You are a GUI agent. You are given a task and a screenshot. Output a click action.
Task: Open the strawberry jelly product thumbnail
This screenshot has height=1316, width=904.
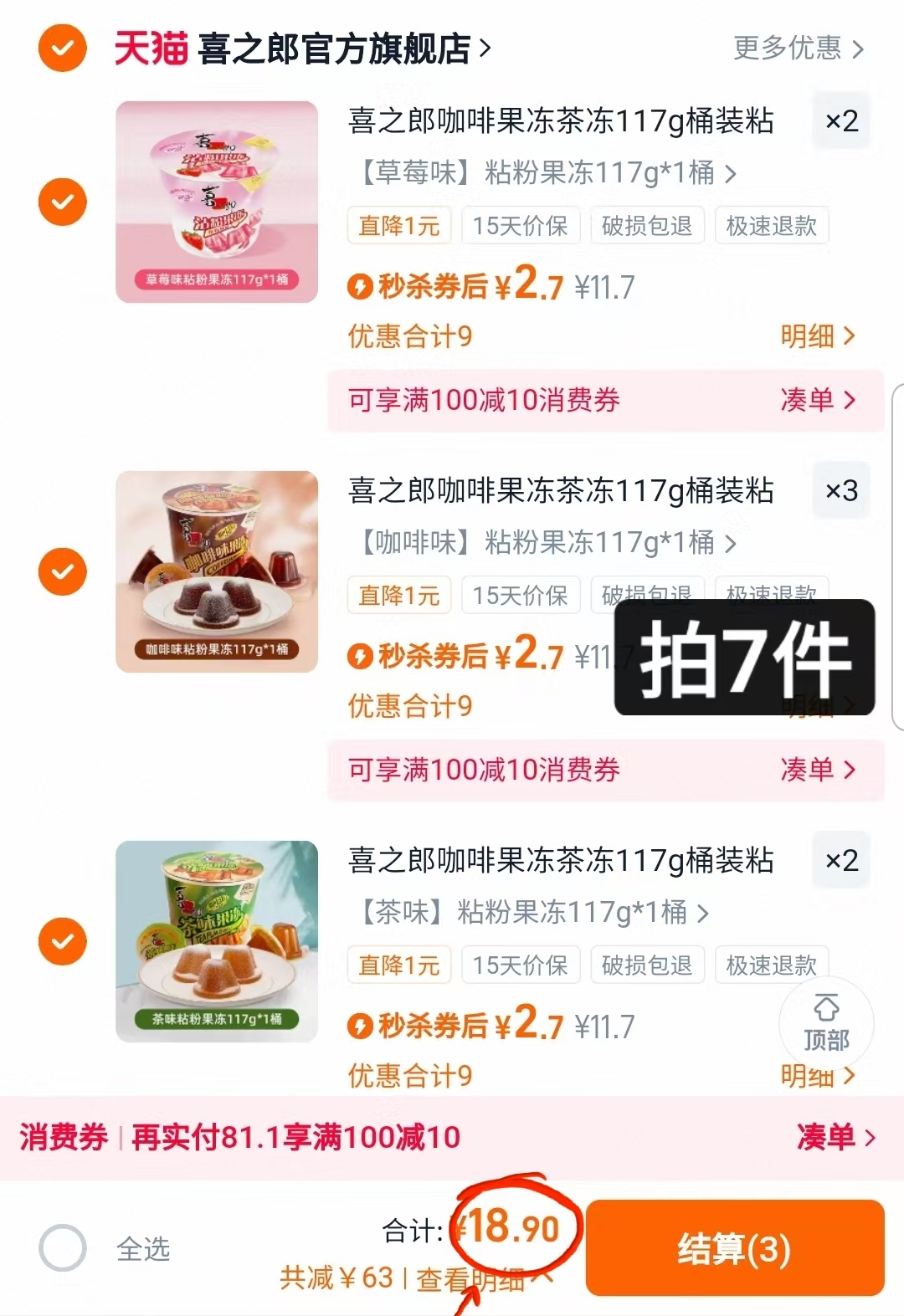[x=217, y=201]
